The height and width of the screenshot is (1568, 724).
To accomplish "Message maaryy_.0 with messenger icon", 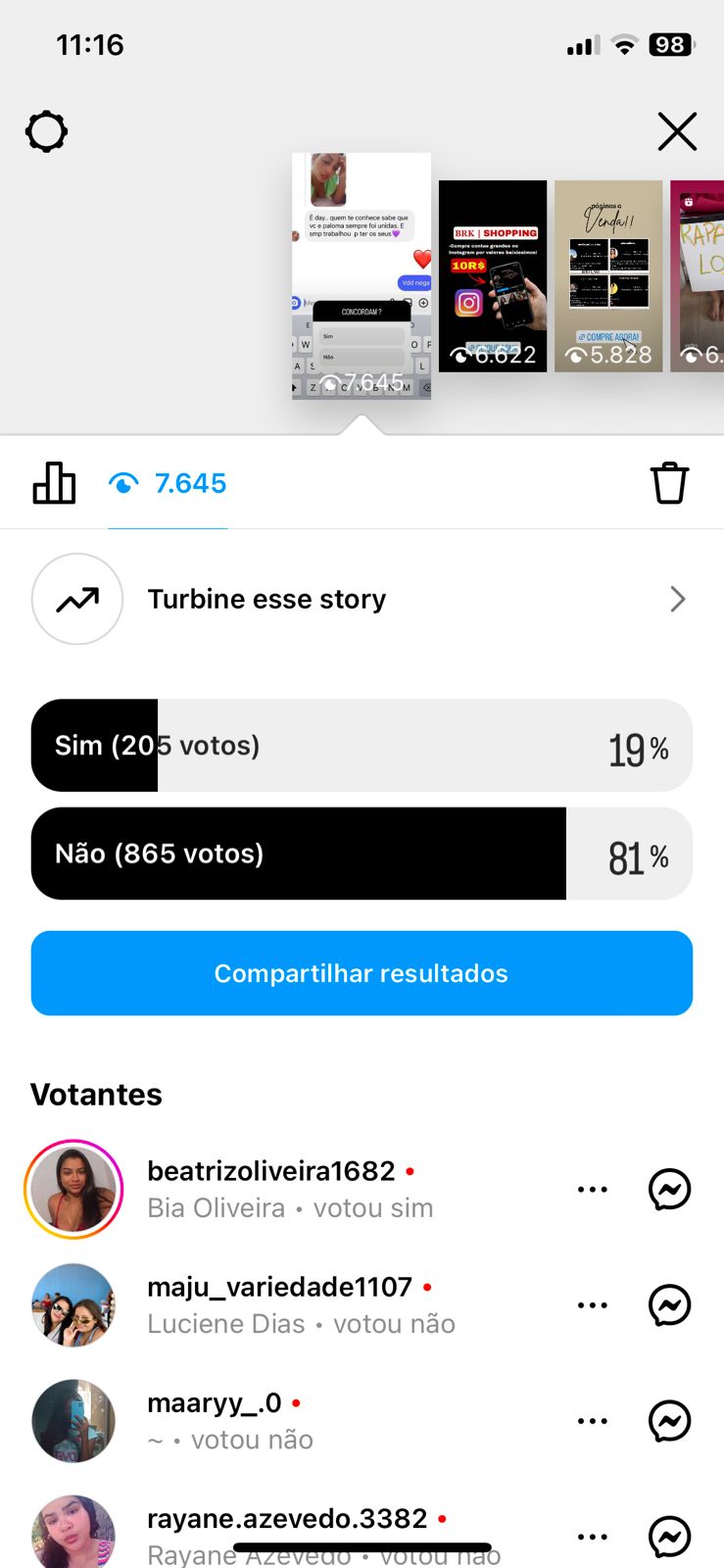I will pyautogui.click(x=670, y=1421).
